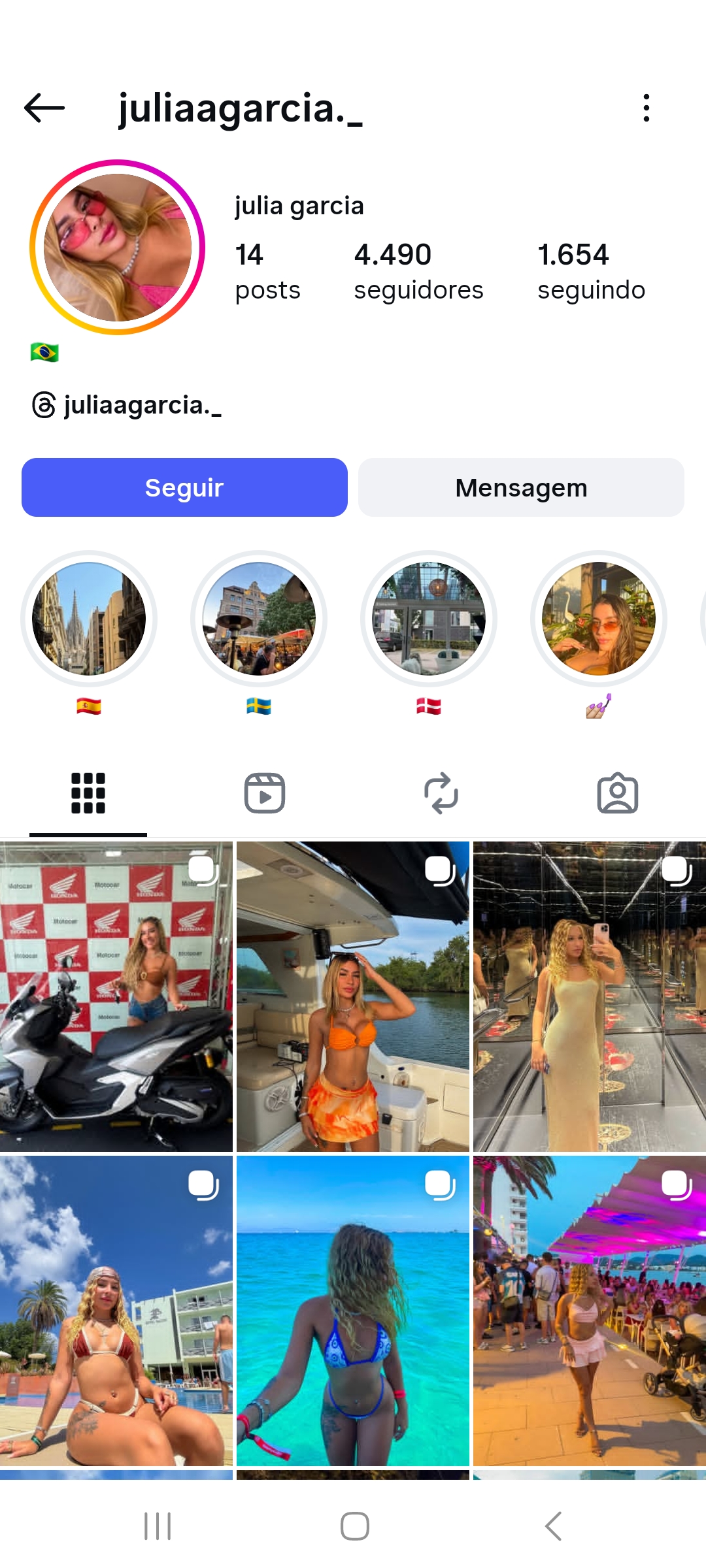Open the nail polish story highlight
The height and width of the screenshot is (1568, 706).
click(599, 619)
